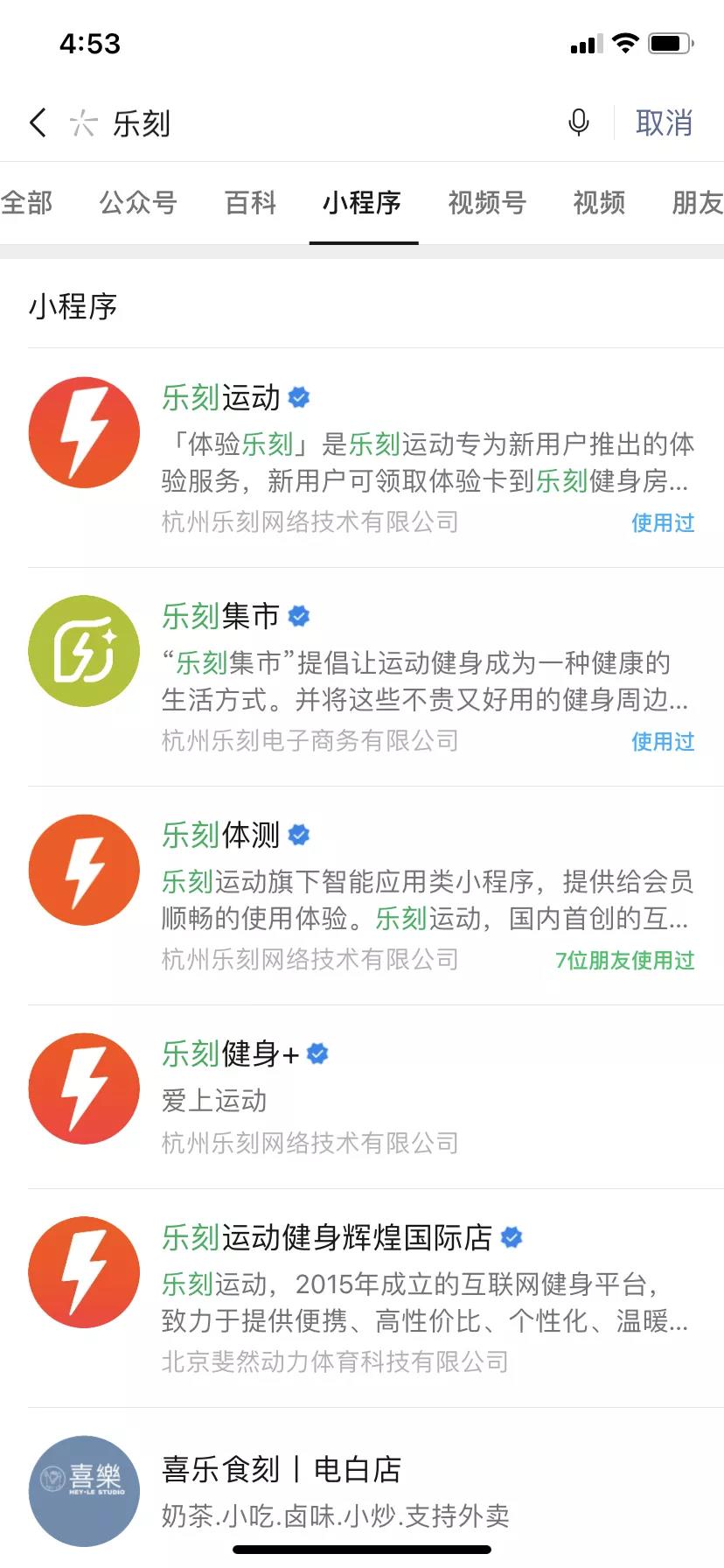The height and width of the screenshot is (1568, 724).
Task: Switch to the 视频号 tab
Action: point(487,203)
